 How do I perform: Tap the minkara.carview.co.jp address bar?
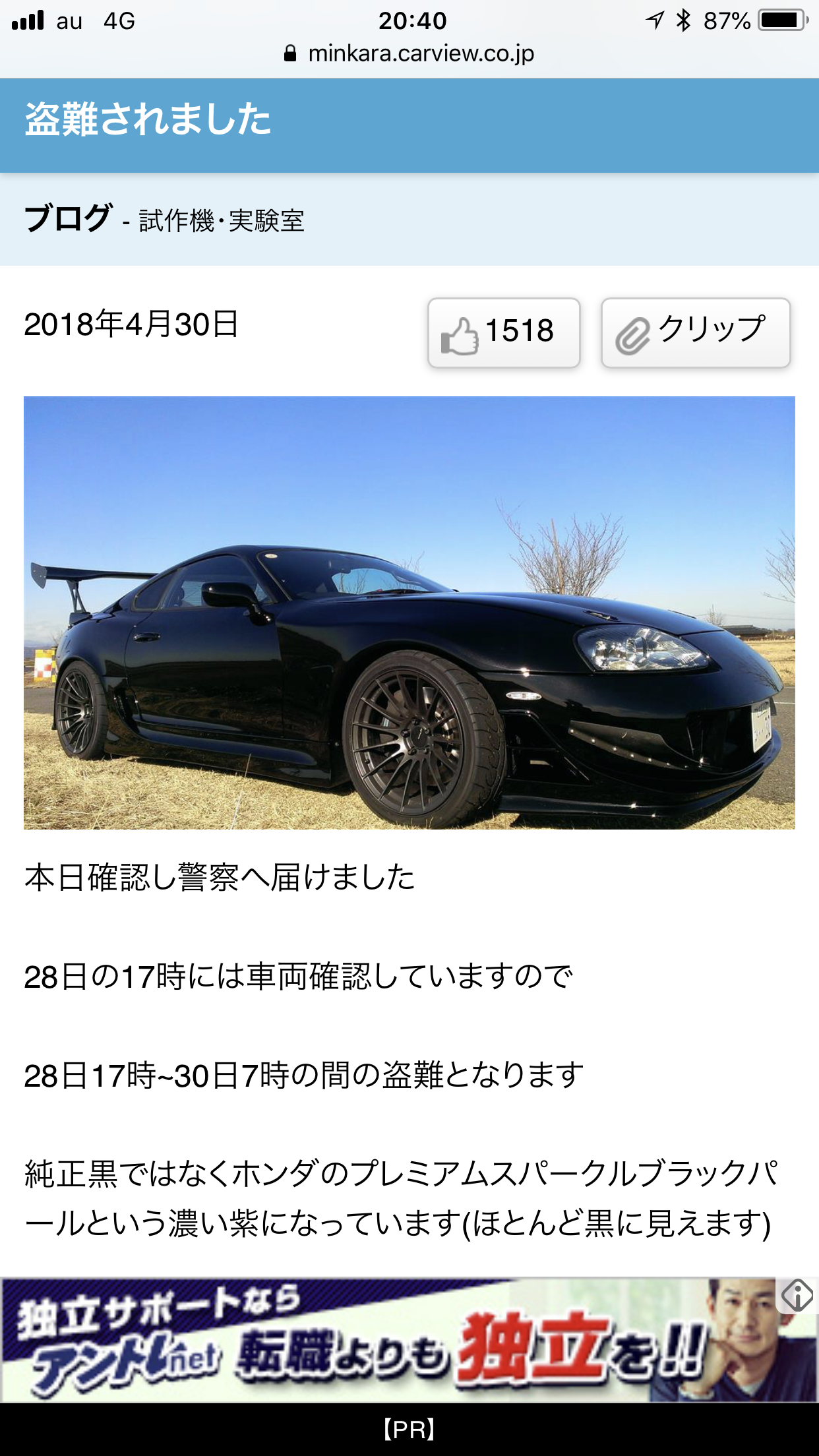pos(410,53)
